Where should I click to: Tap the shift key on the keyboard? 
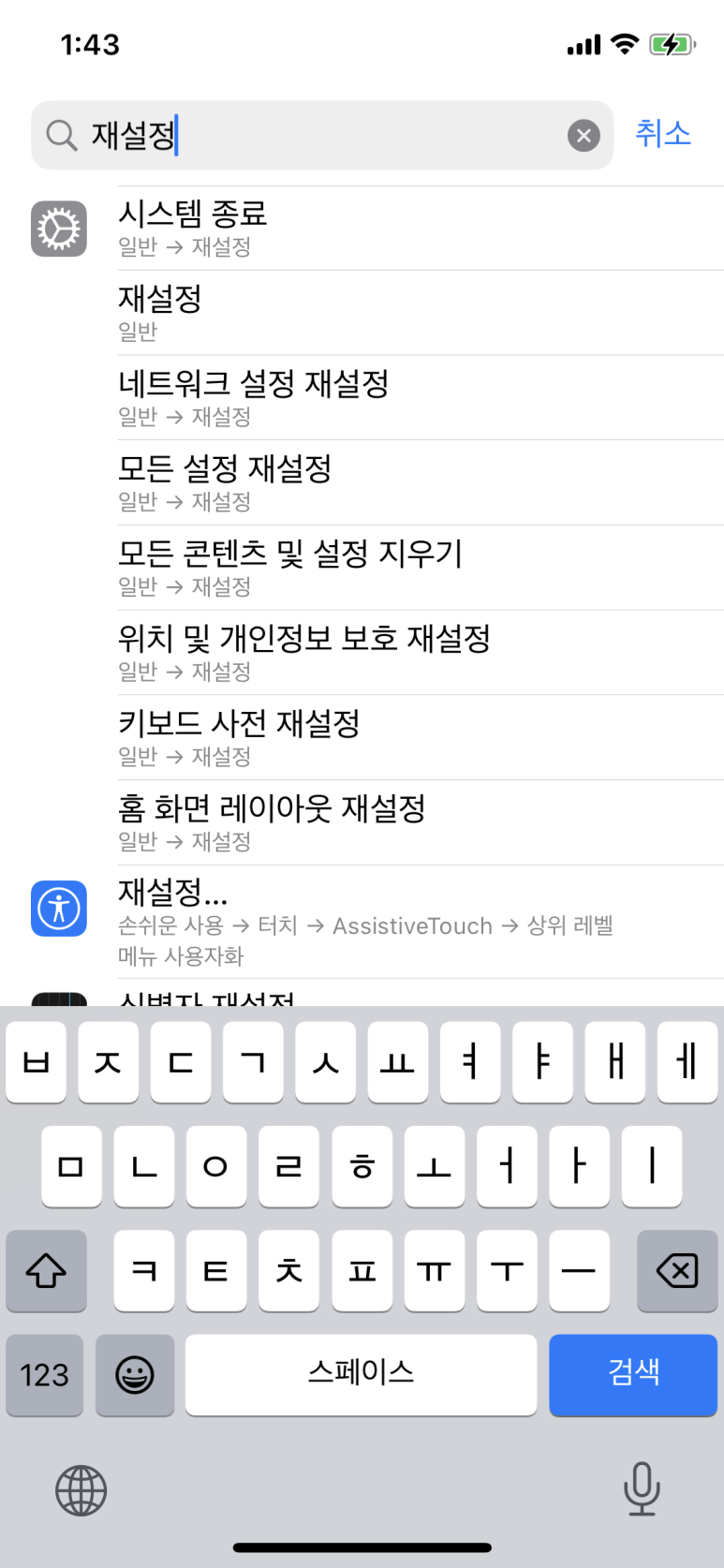click(46, 1271)
